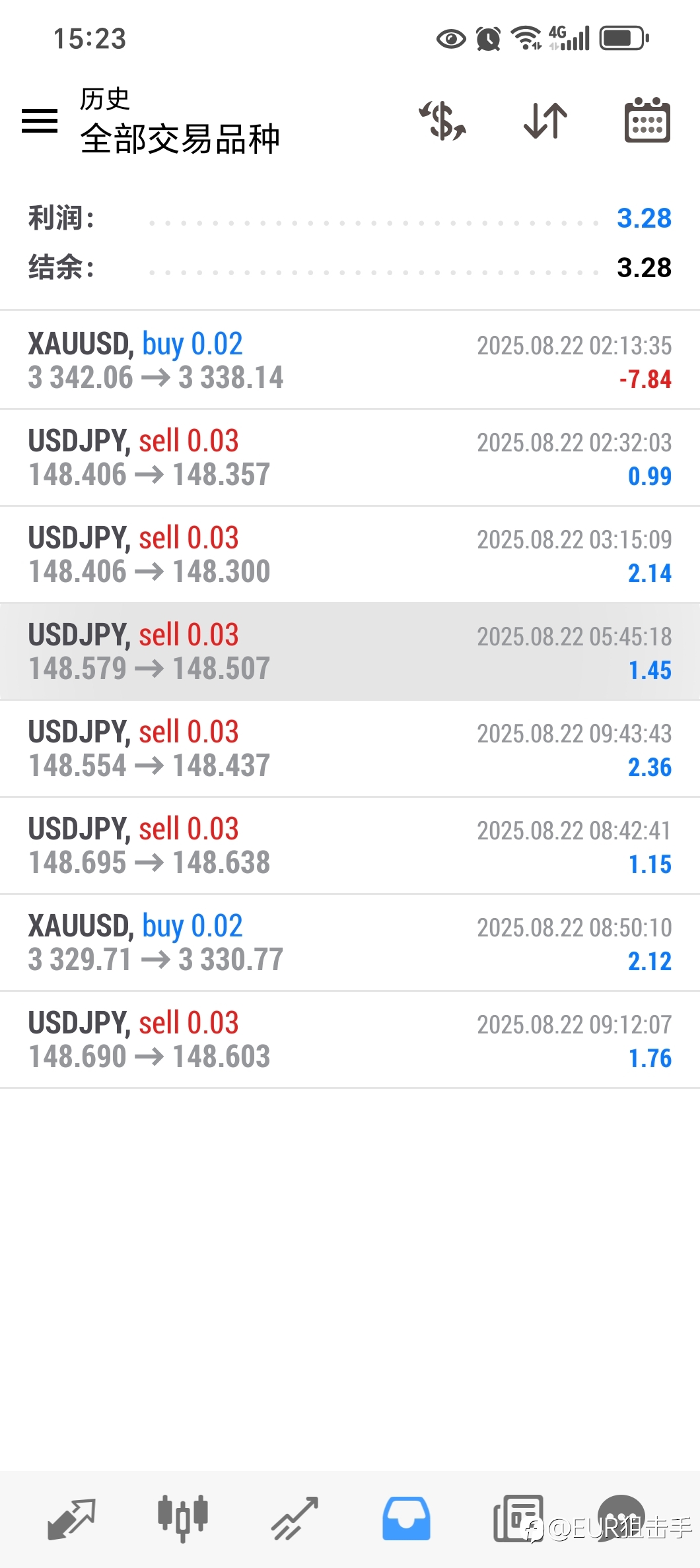Switch to the candlestick Chart tab
This screenshot has height=1568, width=700.
(183, 1519)
